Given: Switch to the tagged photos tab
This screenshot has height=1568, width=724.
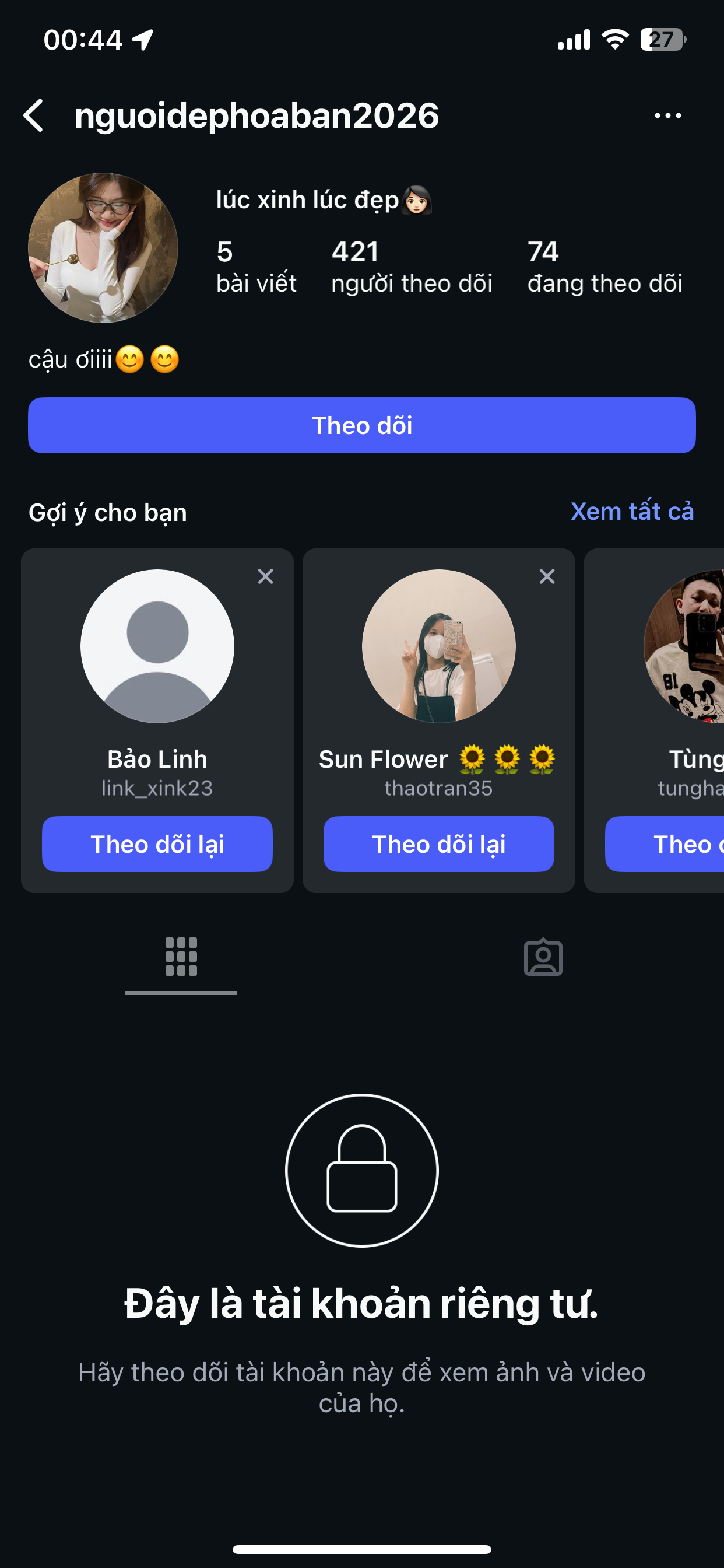Looking at the screenshot, I should (x=543, y=957).
